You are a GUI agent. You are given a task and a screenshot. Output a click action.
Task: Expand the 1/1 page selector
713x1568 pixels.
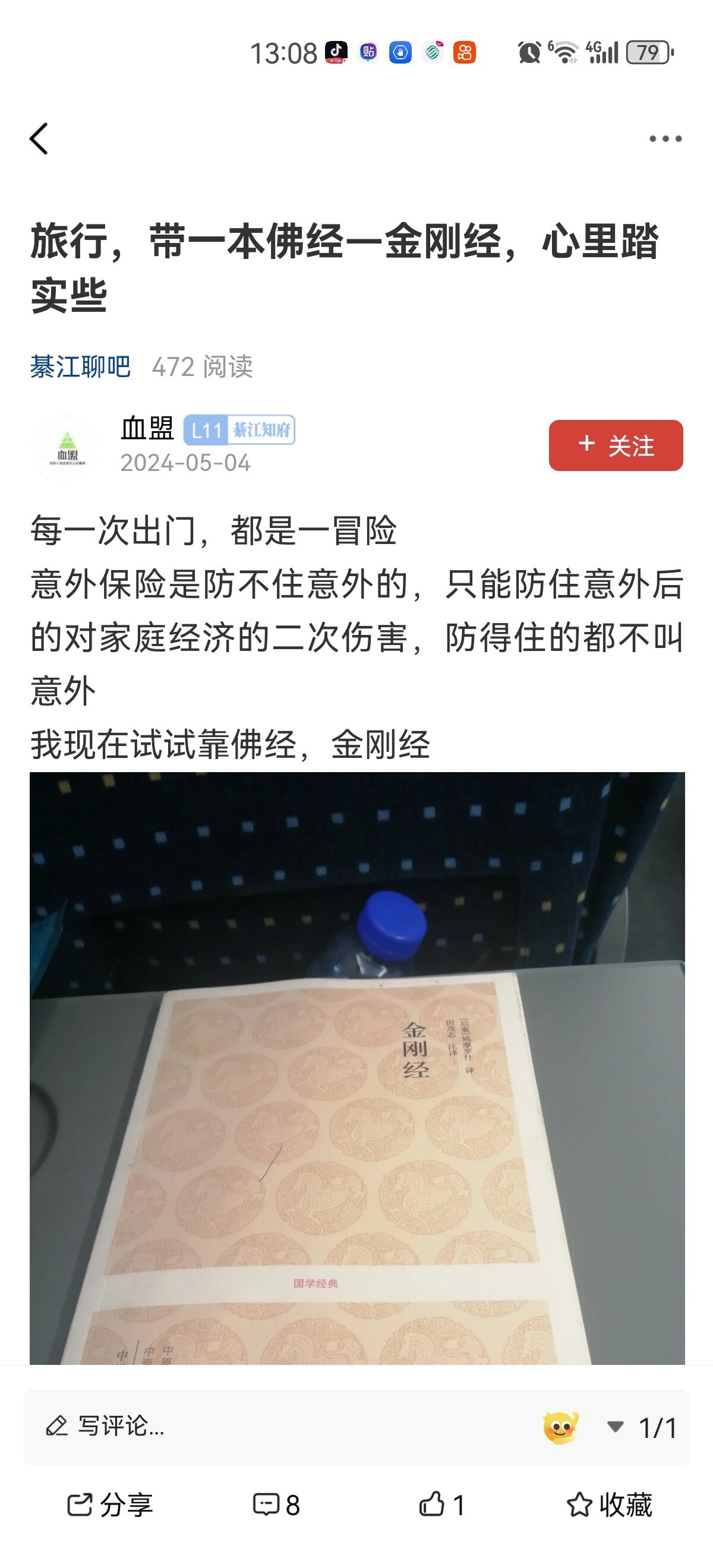tap(642, 1427)
